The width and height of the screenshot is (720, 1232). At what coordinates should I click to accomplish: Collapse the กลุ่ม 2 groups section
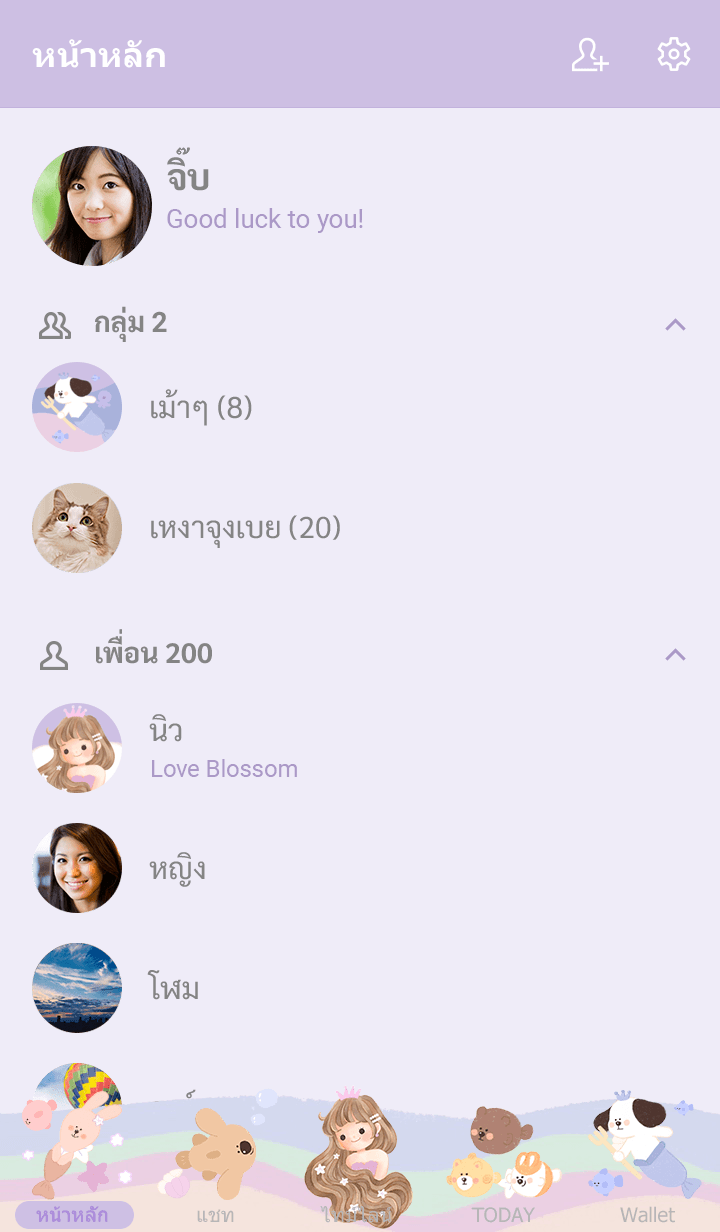pos(675,324)
